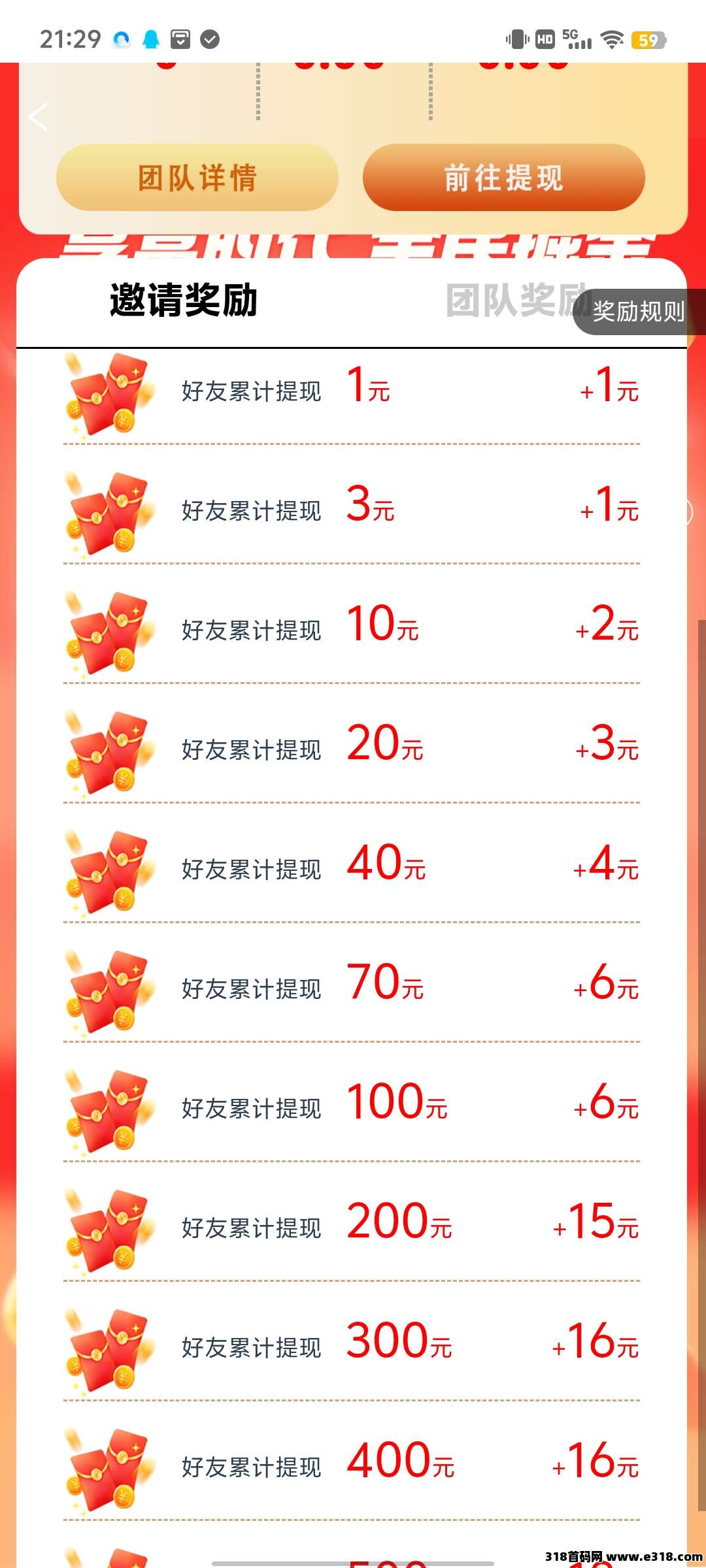Open 团队详情 team details
Image resolution: width=706 pixels, height=1568 pixels.
pyautogui.click(x=197, y=178)
